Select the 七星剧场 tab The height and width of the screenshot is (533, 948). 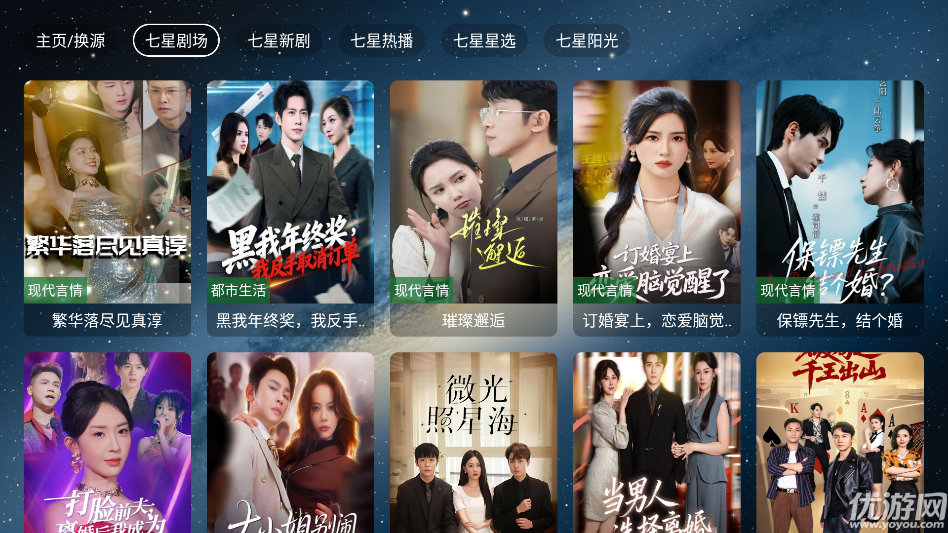tap(176, 41)
